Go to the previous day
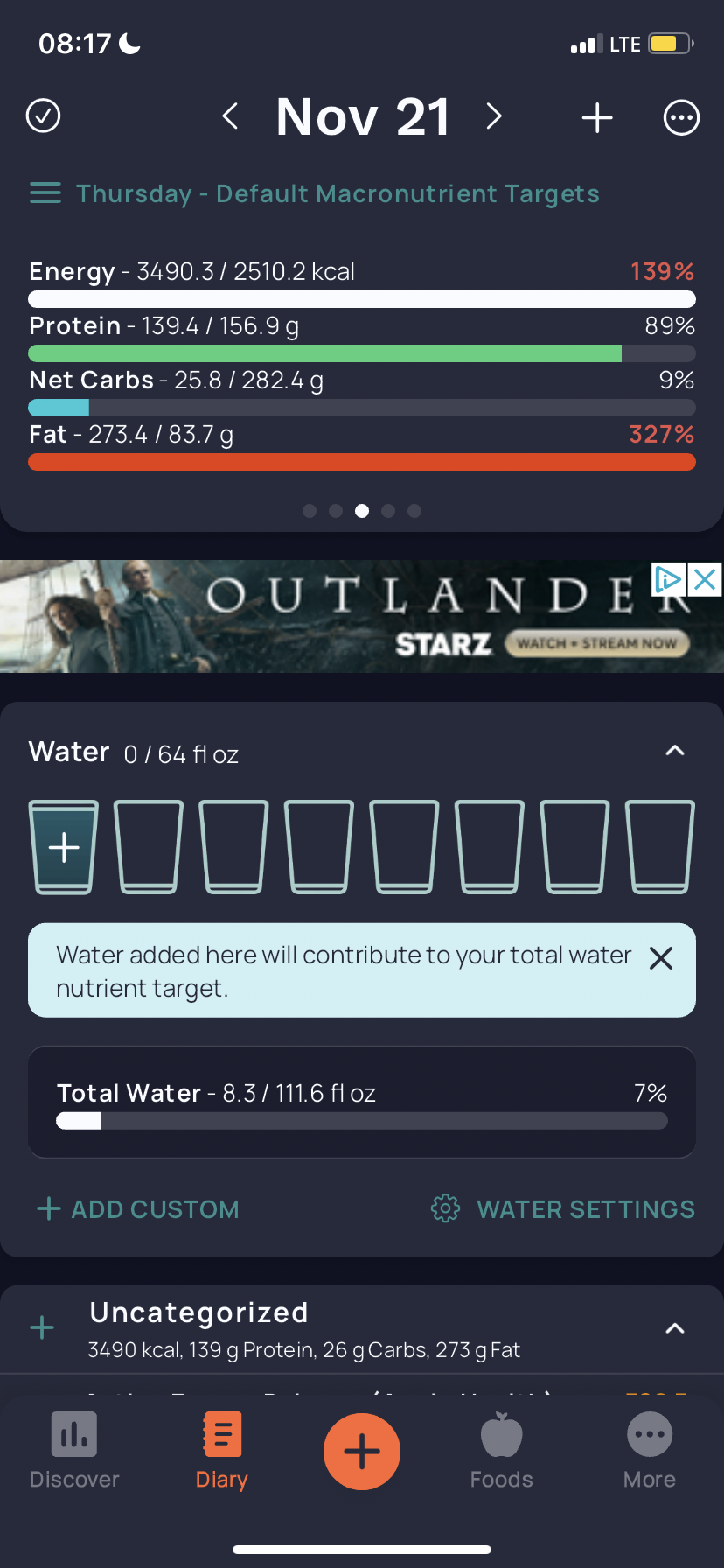 click(231, 115)
